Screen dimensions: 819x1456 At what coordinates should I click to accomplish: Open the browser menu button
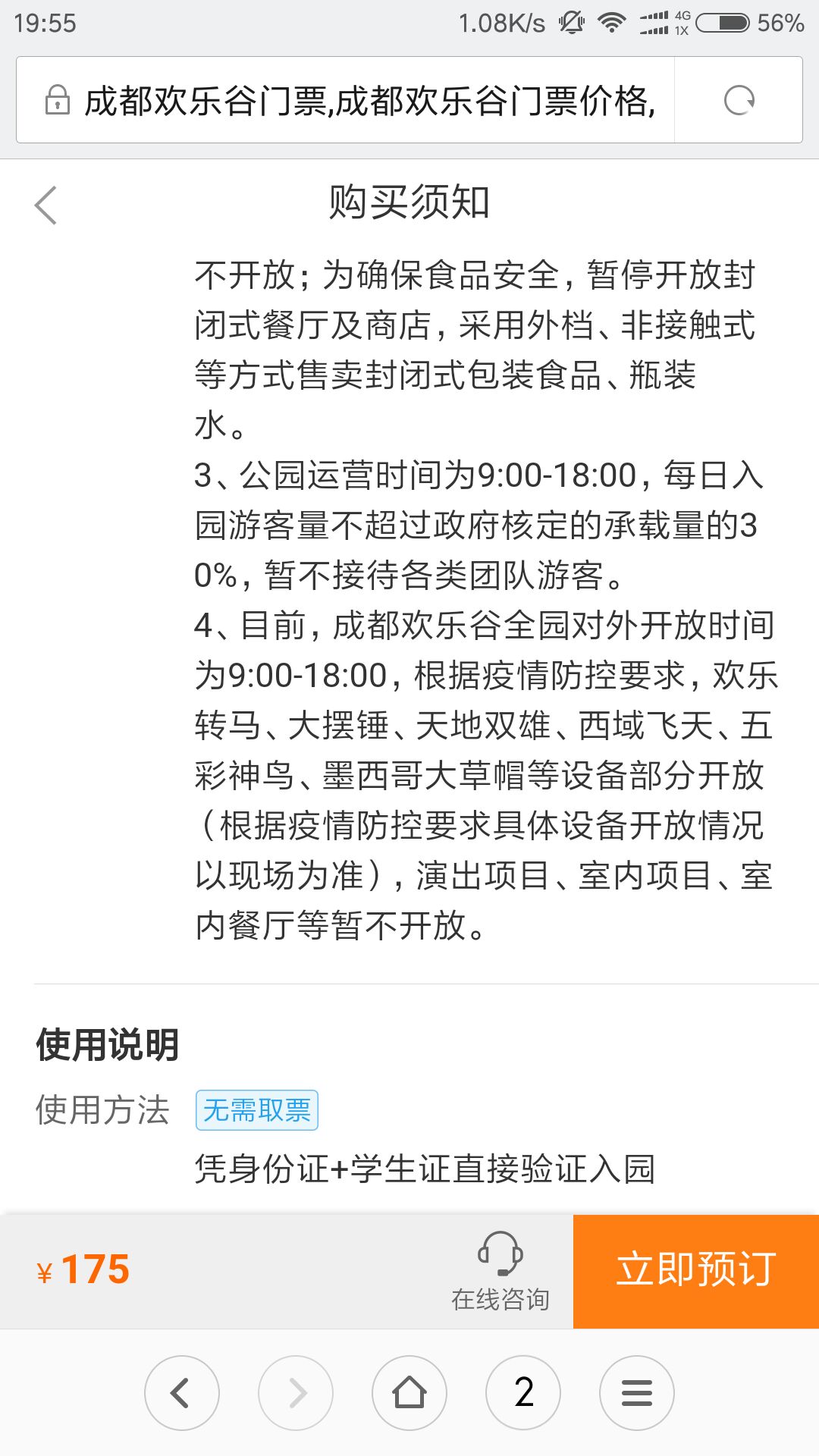coord(636,1392)
